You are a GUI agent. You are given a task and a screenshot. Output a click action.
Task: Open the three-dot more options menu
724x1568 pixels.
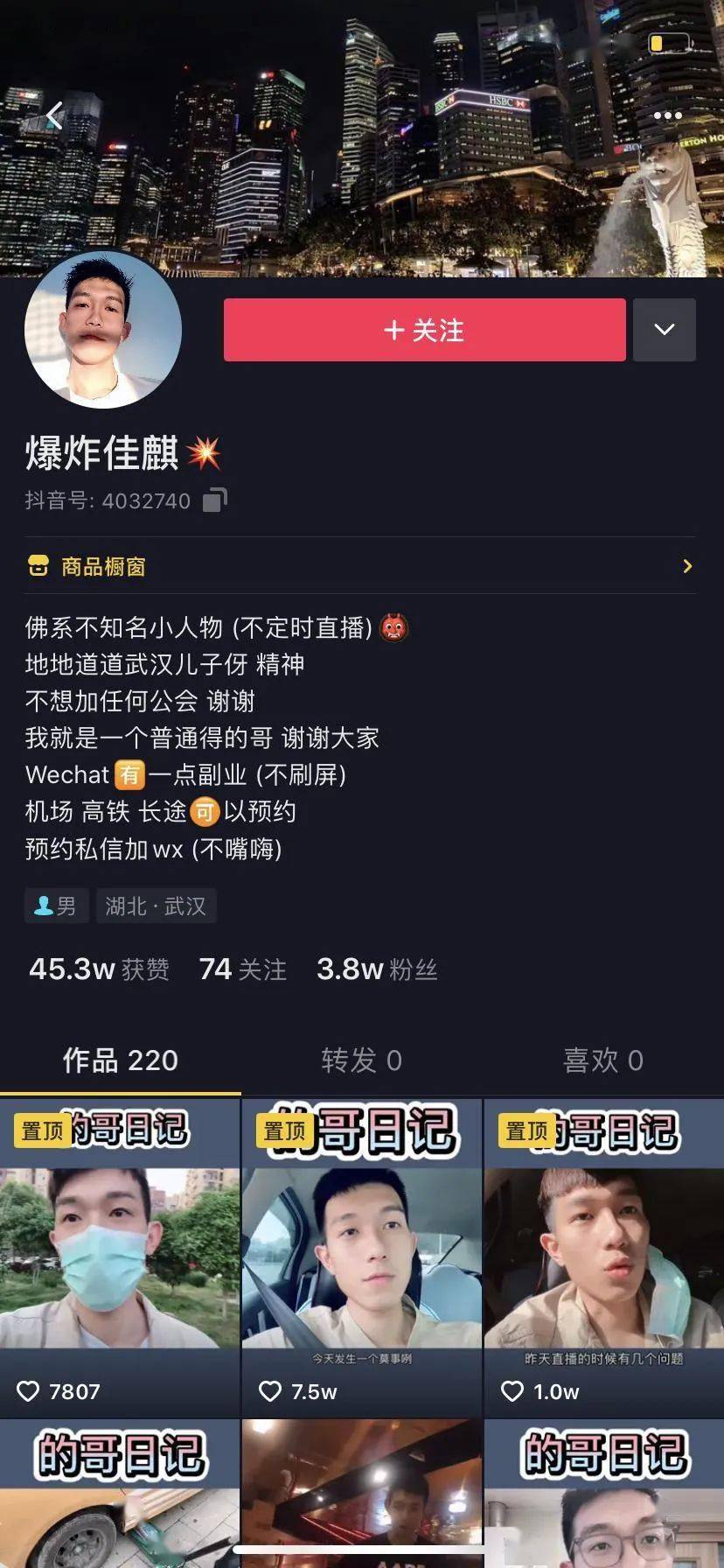[667, 115]
